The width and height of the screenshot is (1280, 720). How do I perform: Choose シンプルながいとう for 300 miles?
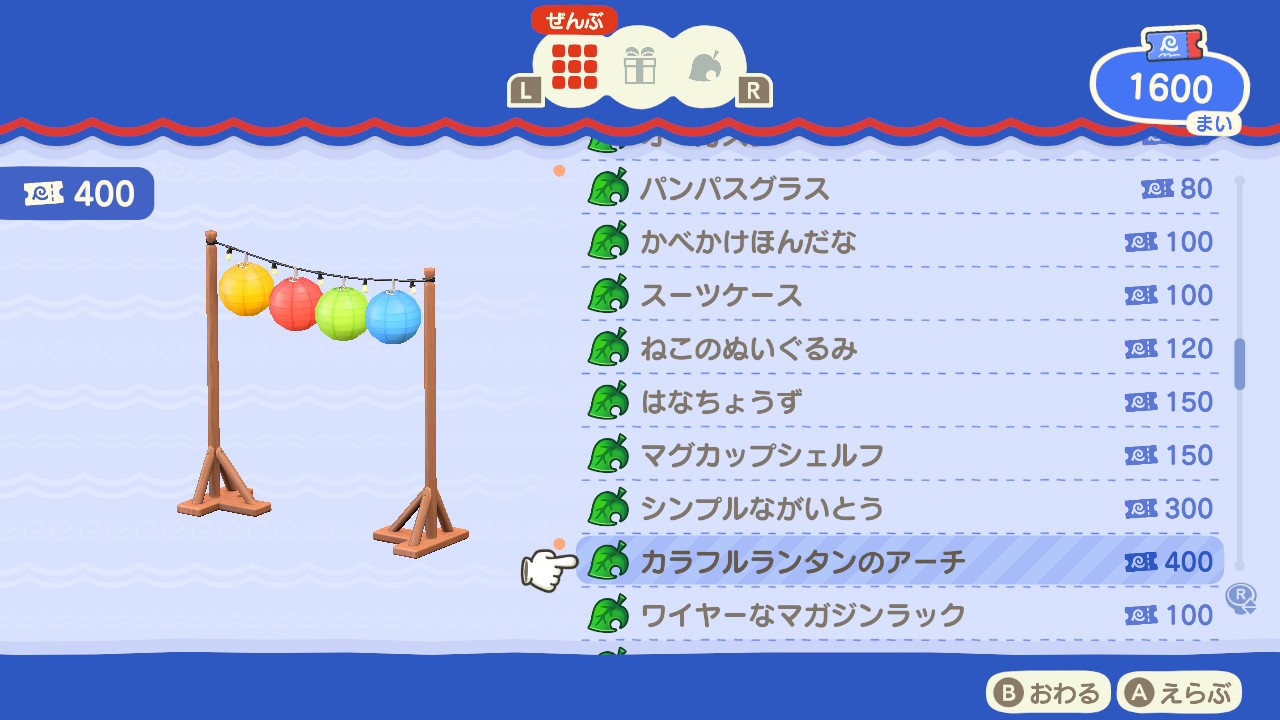tap(900, 508)
